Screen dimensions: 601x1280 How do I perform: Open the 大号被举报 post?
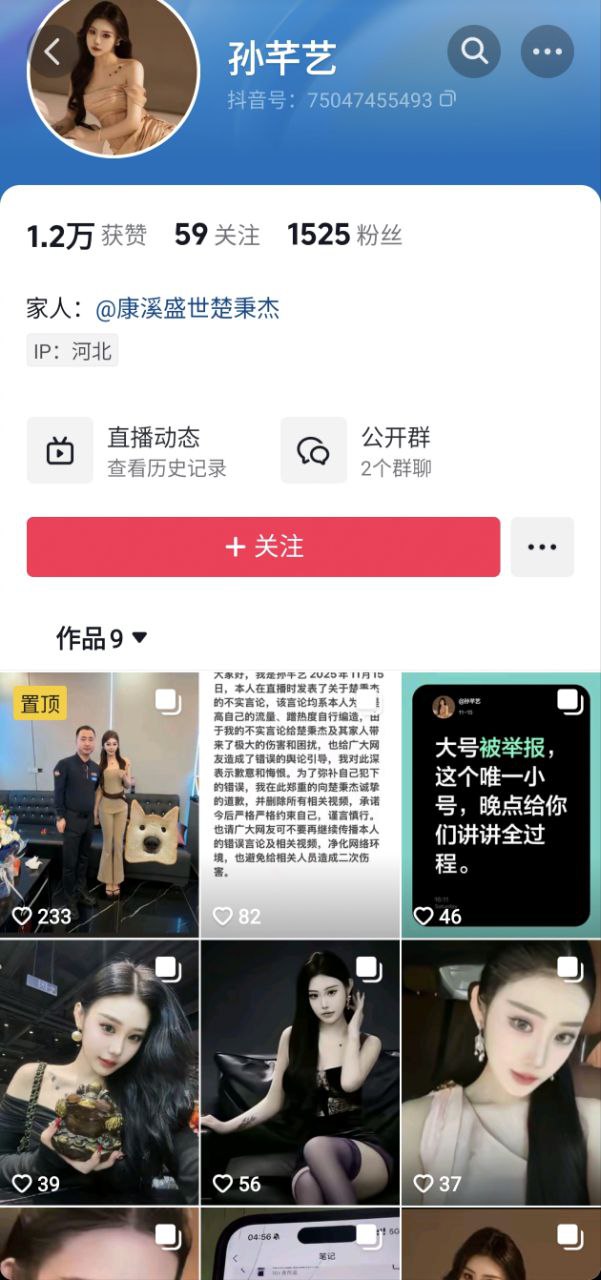(x=501, y=804)
